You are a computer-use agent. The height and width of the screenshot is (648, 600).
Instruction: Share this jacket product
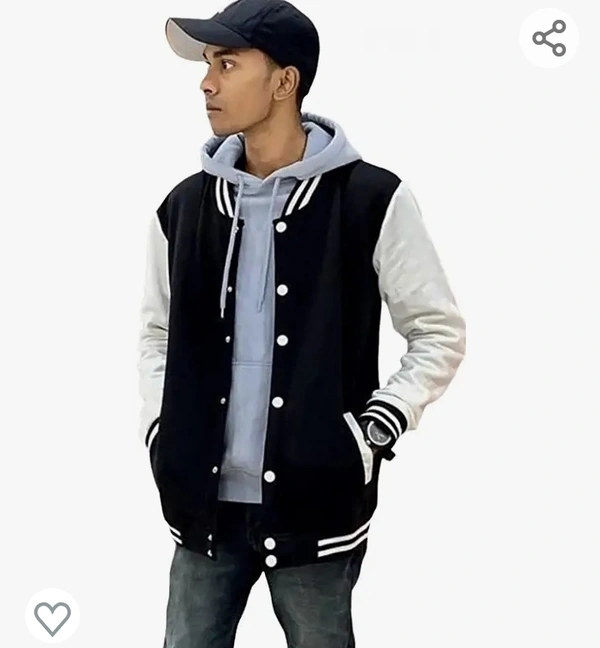tap(549, 38)
